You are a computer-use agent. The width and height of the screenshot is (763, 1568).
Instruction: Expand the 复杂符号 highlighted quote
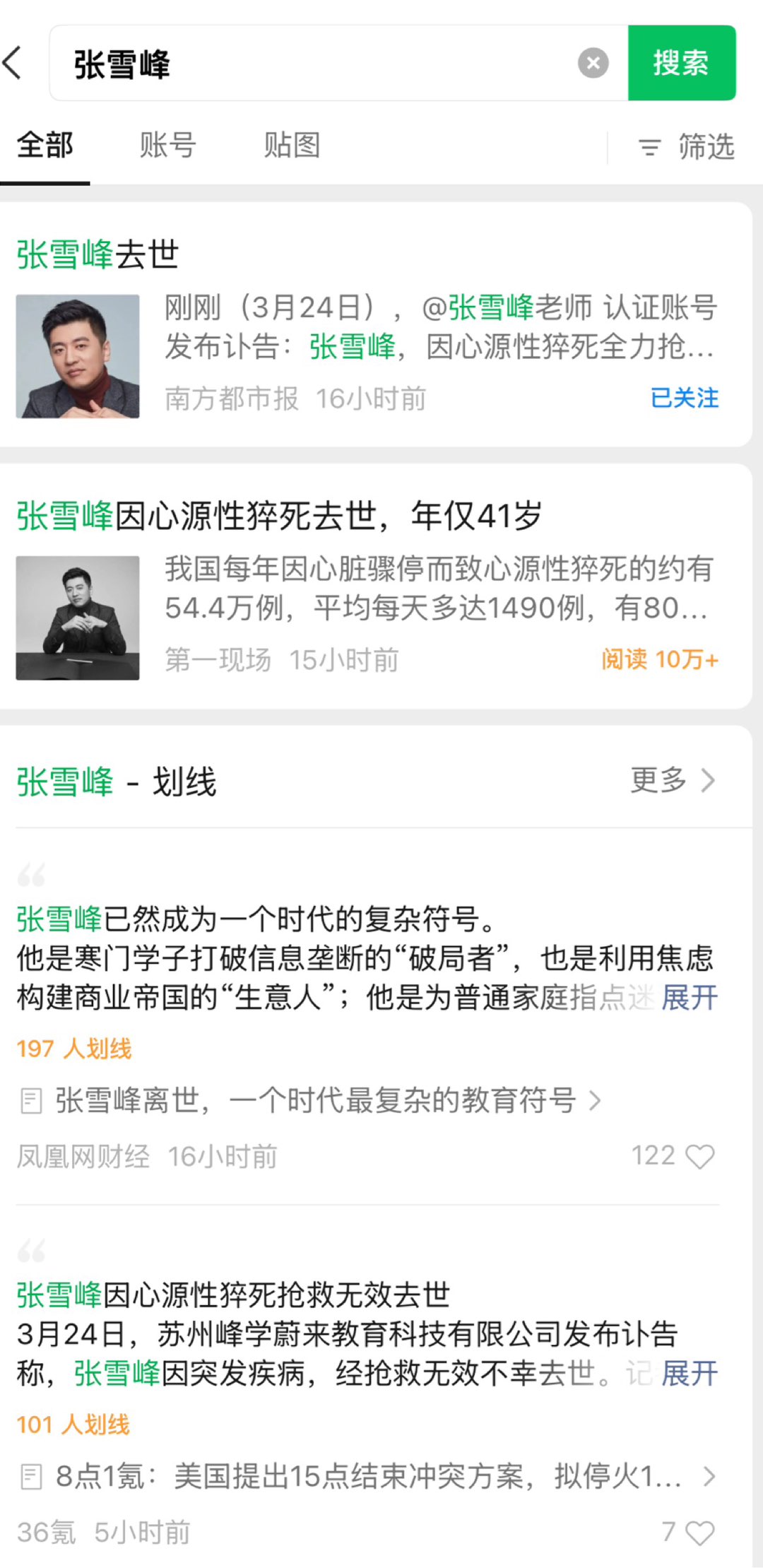689,998
